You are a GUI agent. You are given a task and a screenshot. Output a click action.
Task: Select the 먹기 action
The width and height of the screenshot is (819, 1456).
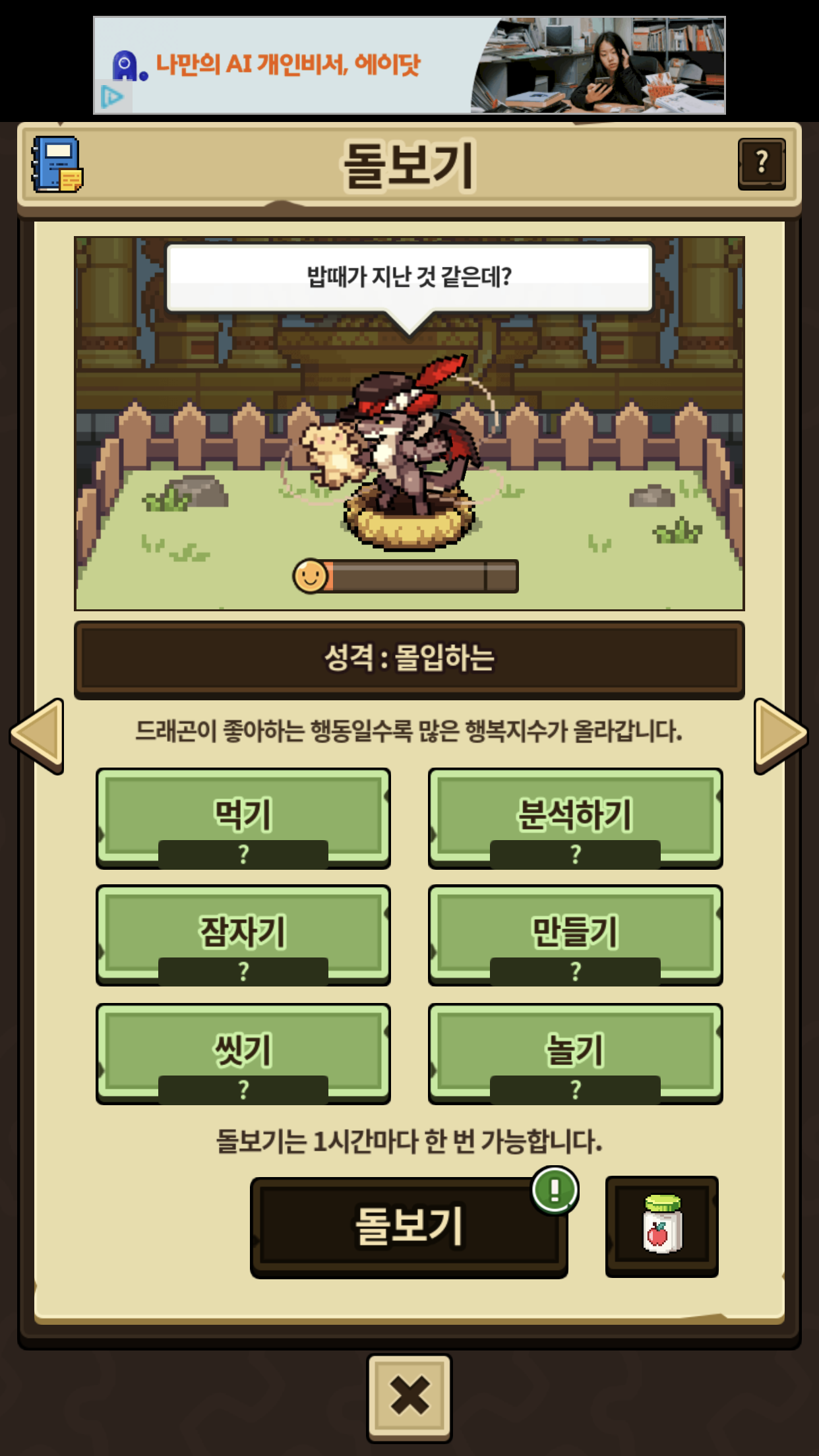point(243,818)
